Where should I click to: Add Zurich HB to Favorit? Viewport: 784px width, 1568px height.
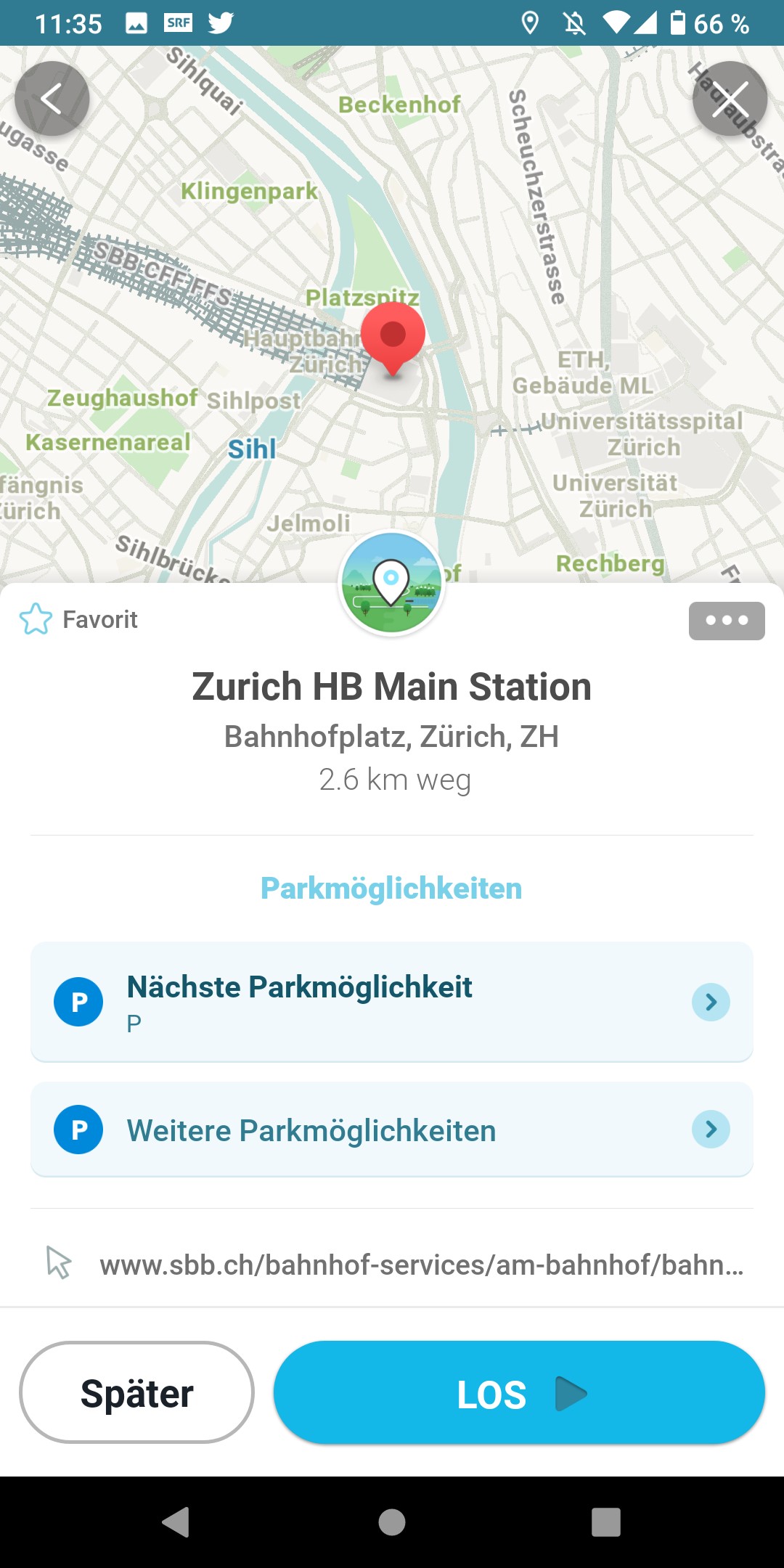coord(78,619)
